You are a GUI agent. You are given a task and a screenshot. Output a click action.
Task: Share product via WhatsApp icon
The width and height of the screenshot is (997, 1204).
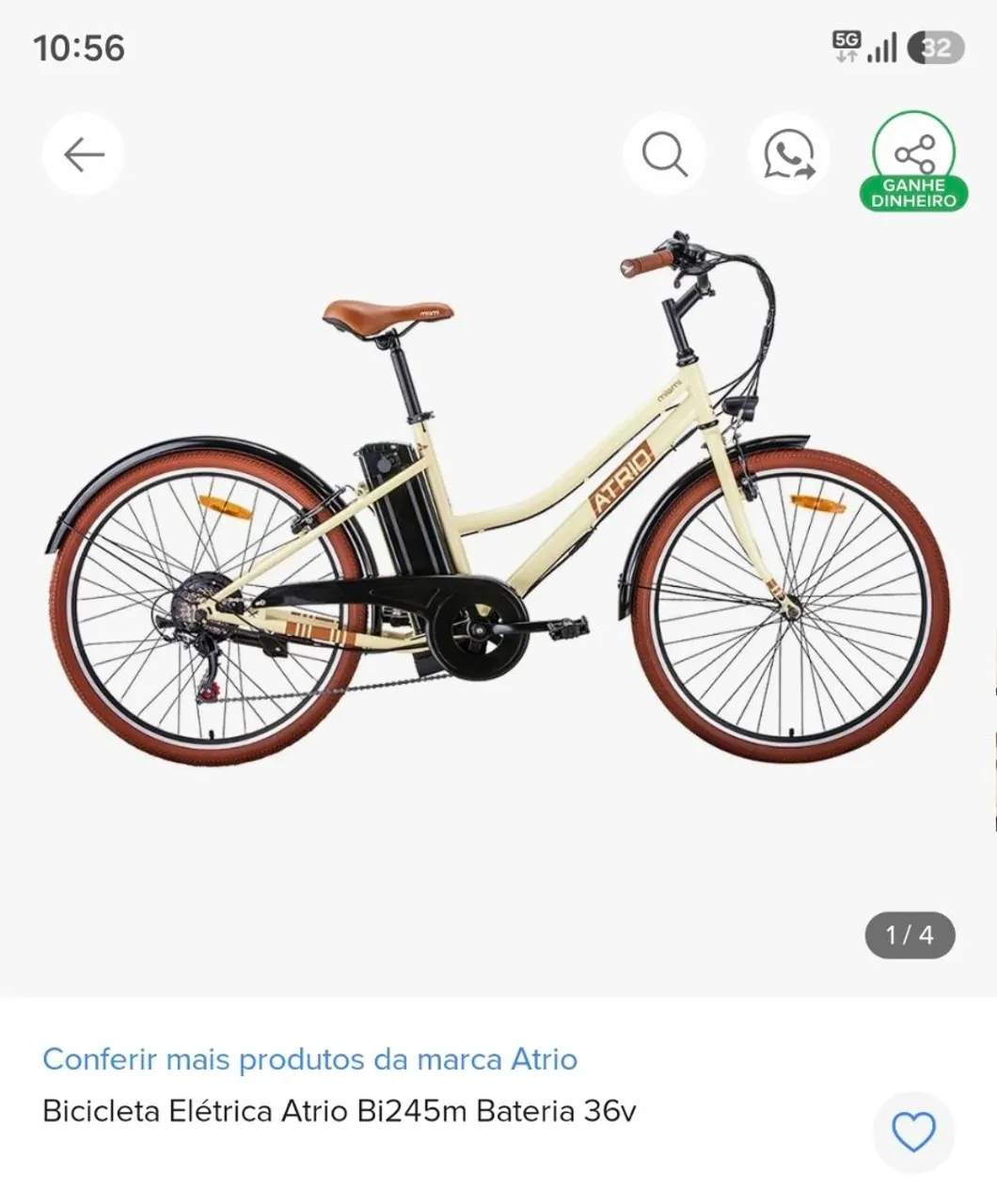[x=788, y=154]
